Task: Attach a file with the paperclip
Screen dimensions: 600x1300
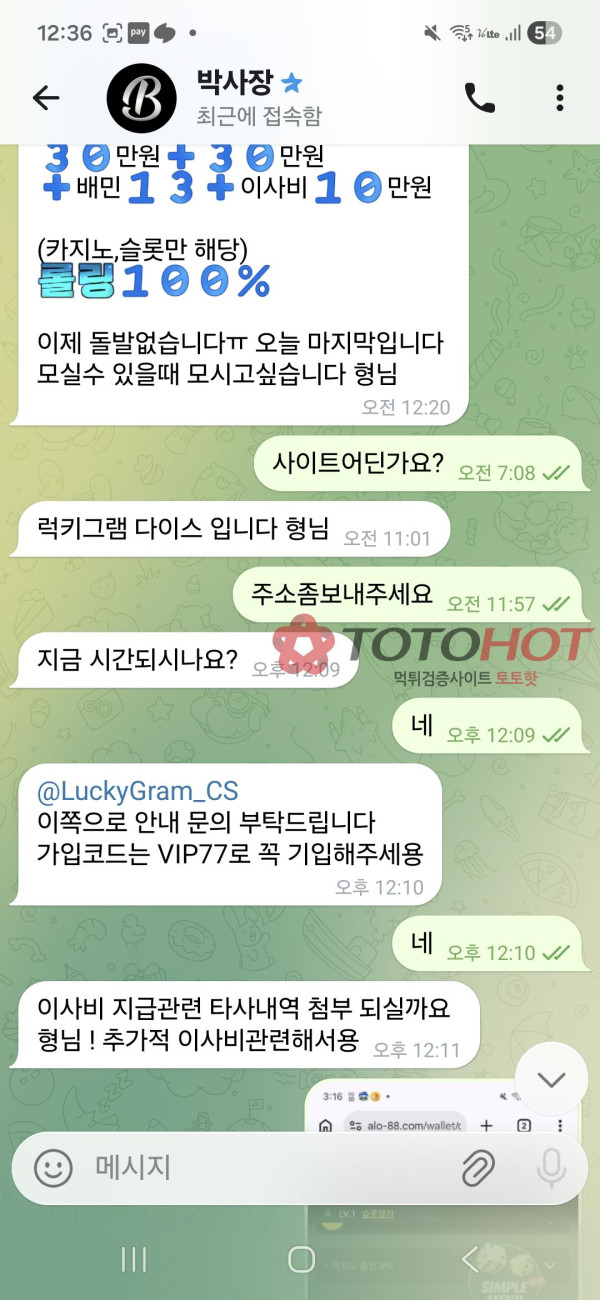Action: pos(479,1167)
